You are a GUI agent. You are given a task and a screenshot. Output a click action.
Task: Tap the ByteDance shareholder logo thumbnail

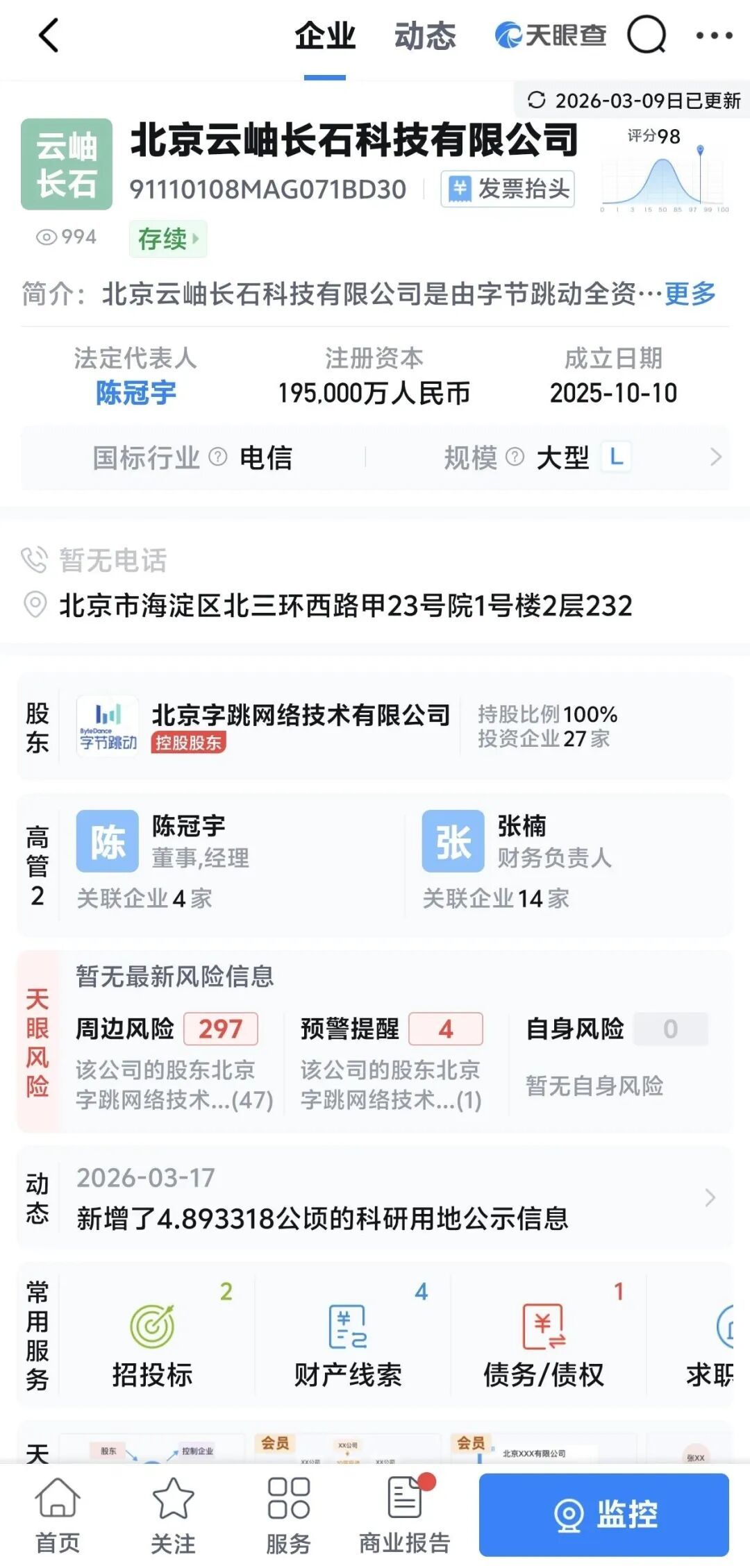(x=108, y=720)
